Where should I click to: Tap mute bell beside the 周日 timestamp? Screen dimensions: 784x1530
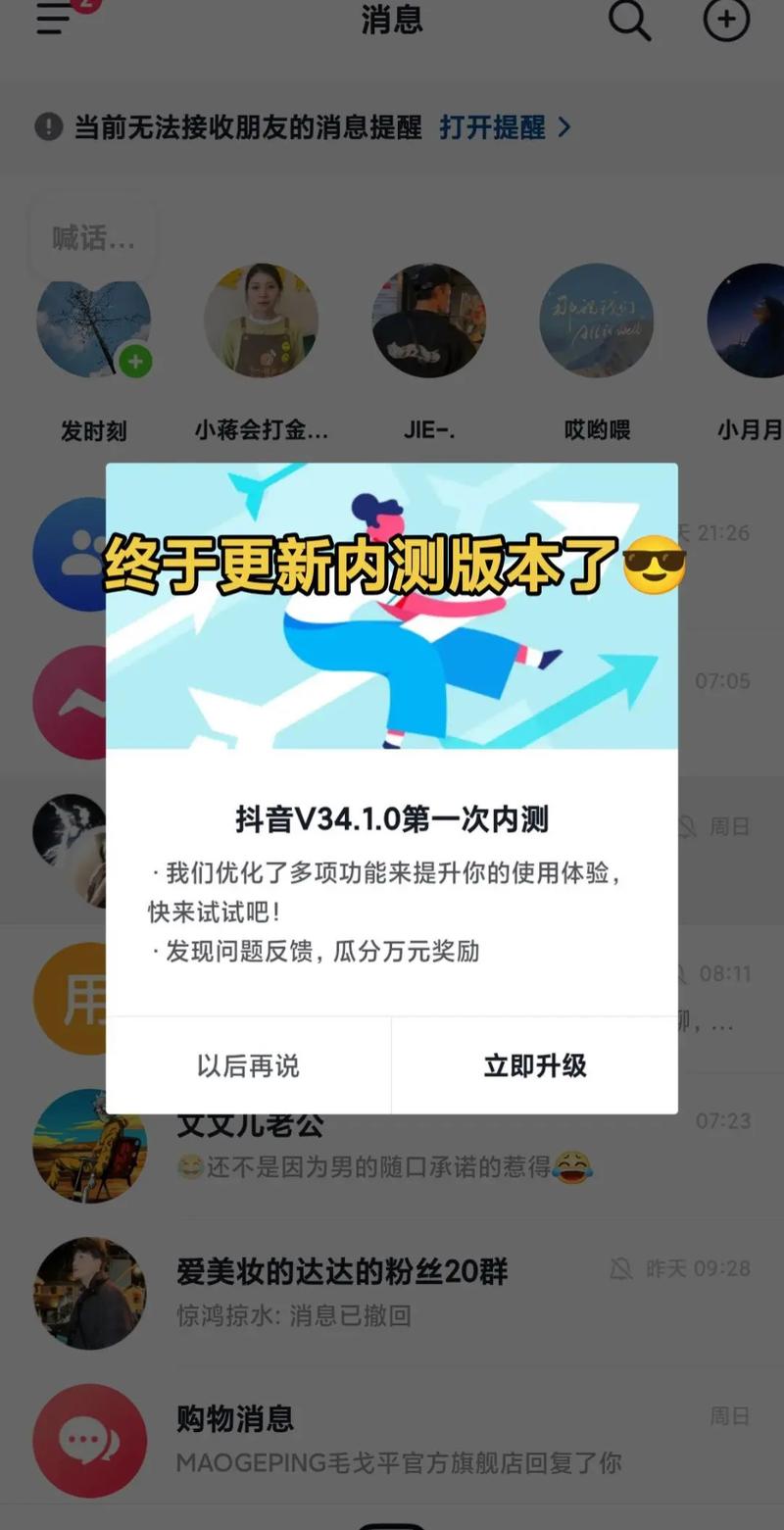pos(689,826)
